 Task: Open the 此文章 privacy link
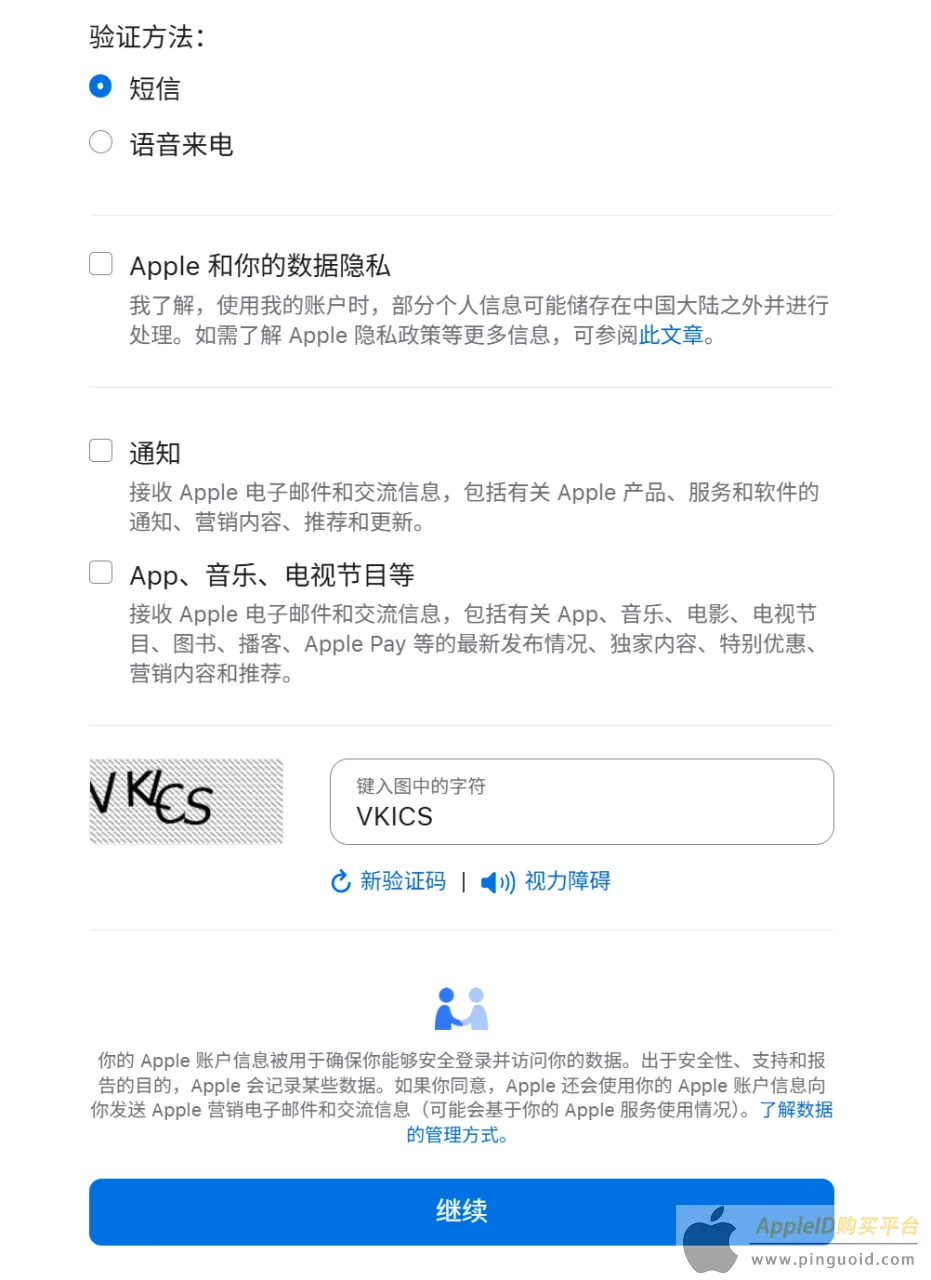coord(671,335)
